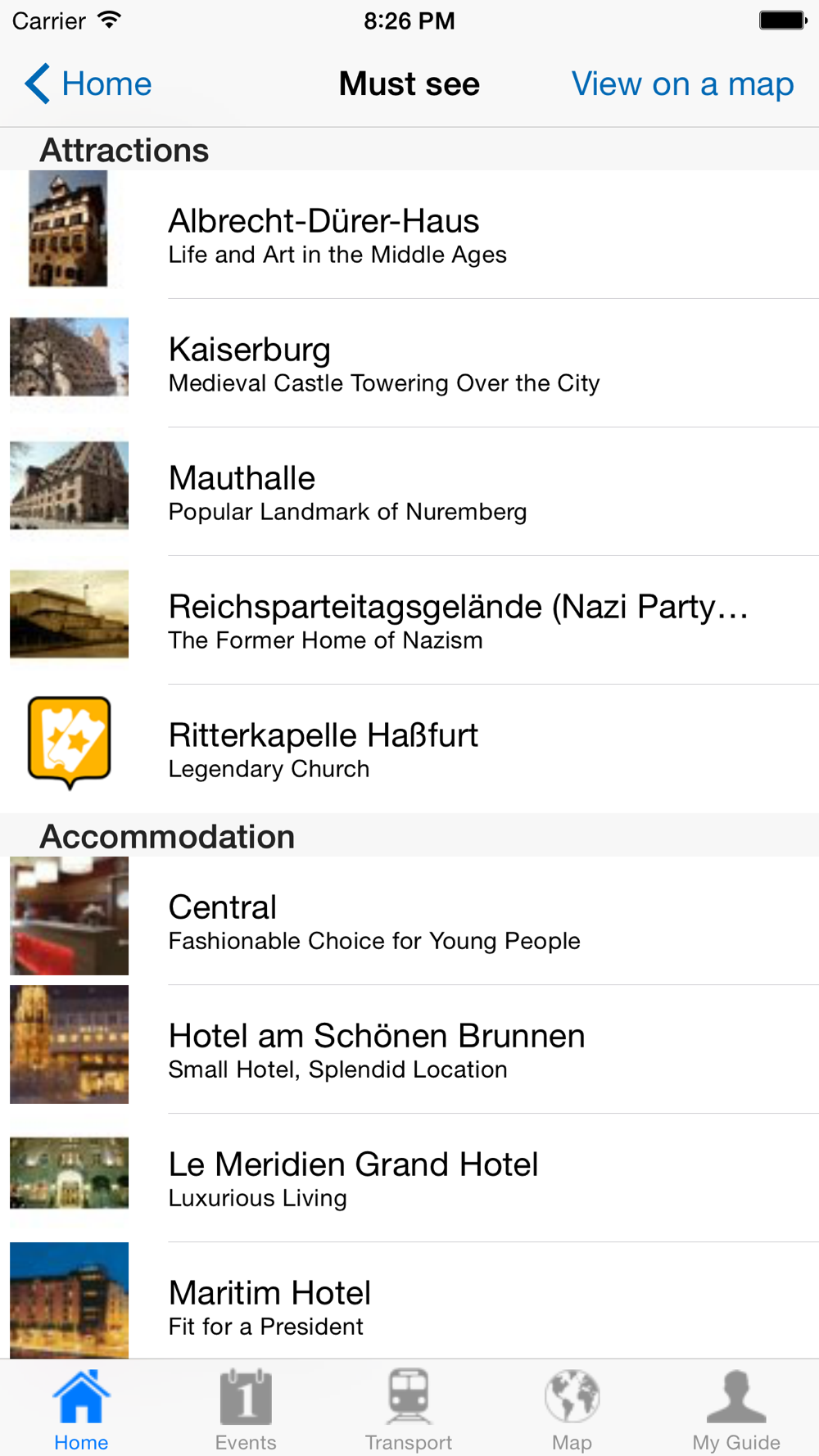This screenshot has width=819, height=1456.
Task: Open Le Meridien Grand Hotel
Action: (409, 1178)
